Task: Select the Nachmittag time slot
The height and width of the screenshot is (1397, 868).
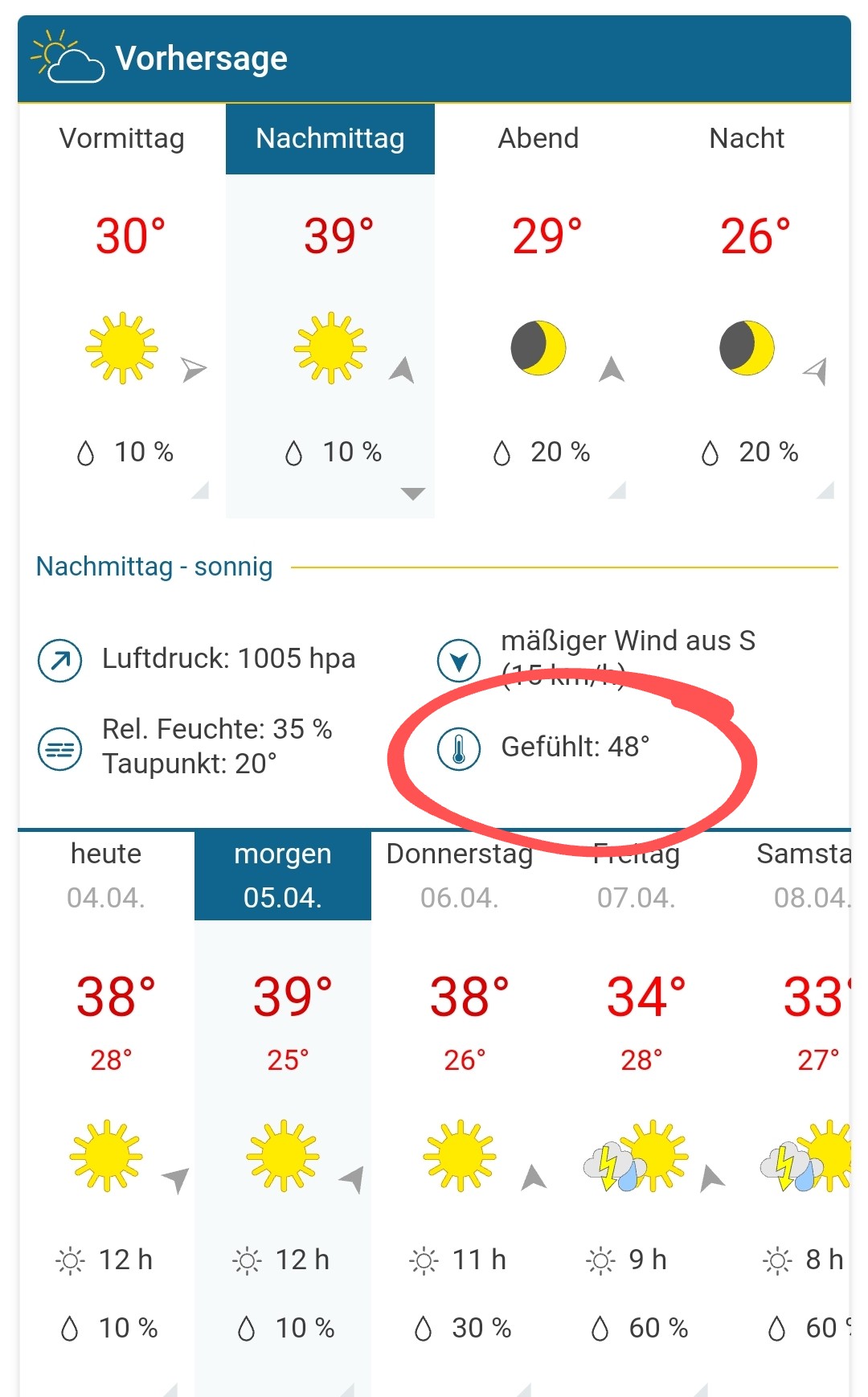Action: point(330,138)
